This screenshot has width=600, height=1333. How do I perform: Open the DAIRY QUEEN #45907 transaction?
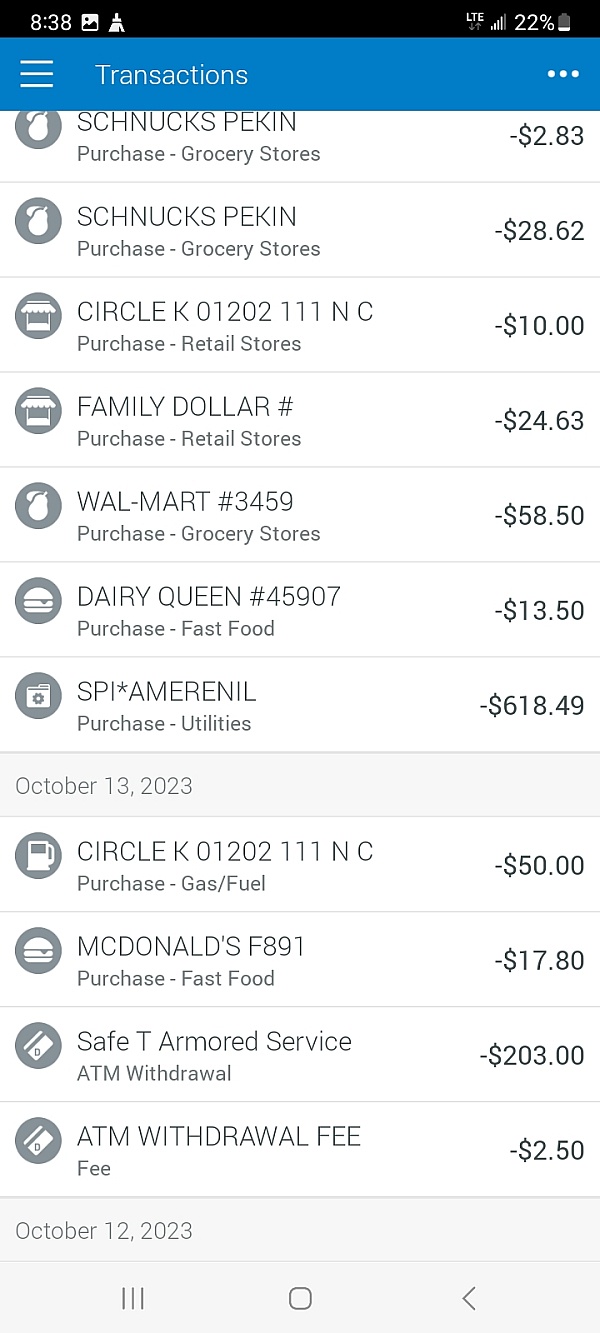300,610
